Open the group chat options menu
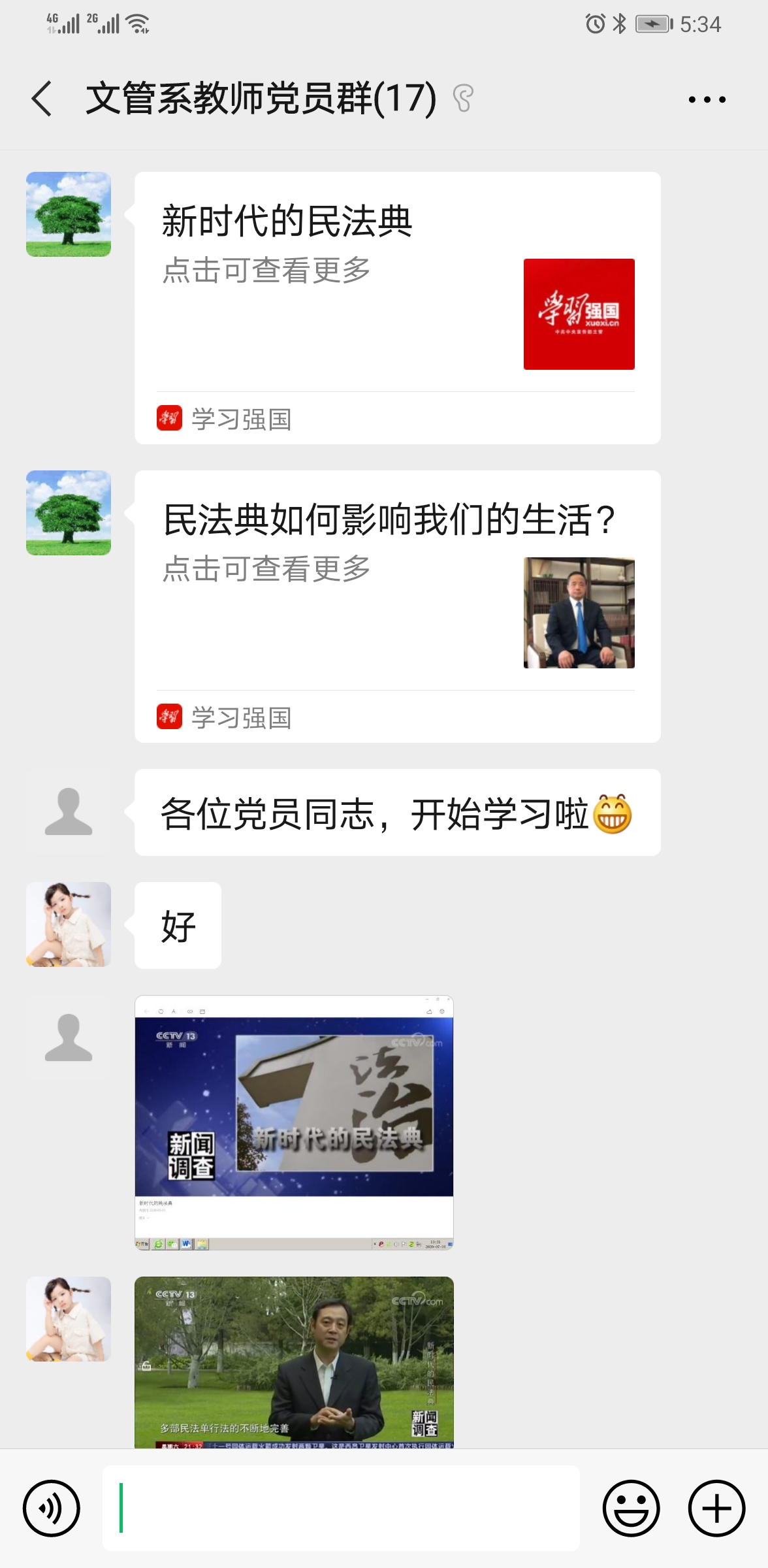 [x=707, y=99]
